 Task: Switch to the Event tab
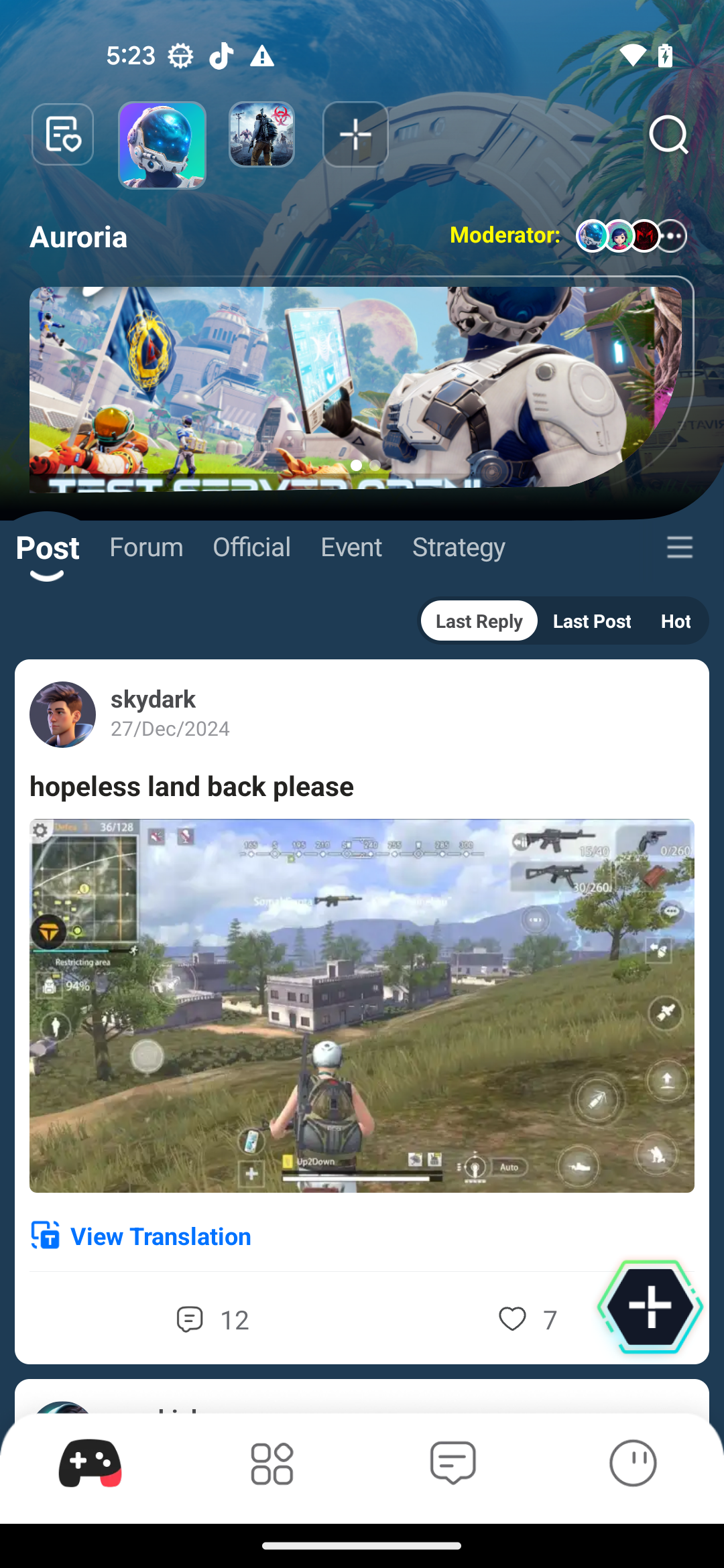pyautogui.click(x=351, y=547)
